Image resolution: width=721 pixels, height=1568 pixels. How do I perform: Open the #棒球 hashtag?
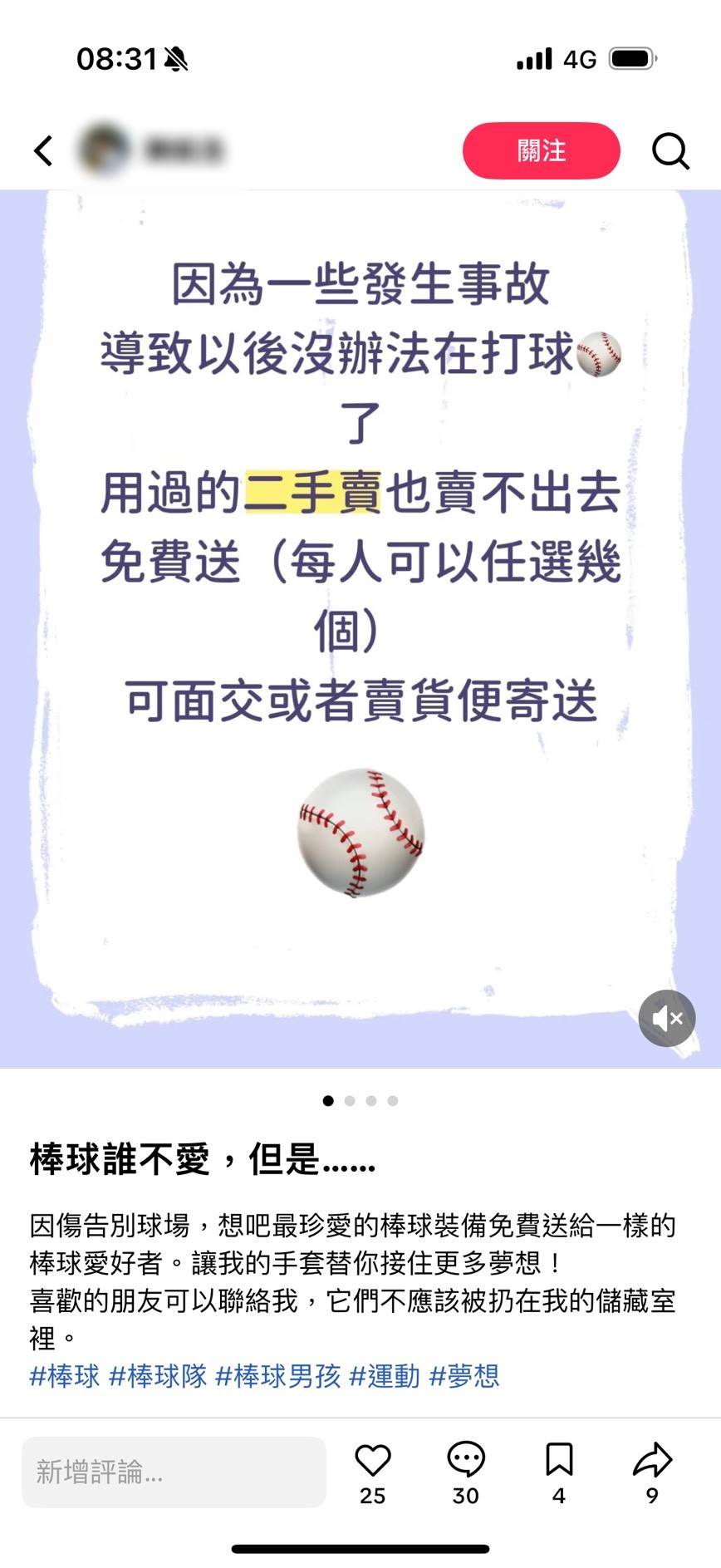(x=65, y=1376)
